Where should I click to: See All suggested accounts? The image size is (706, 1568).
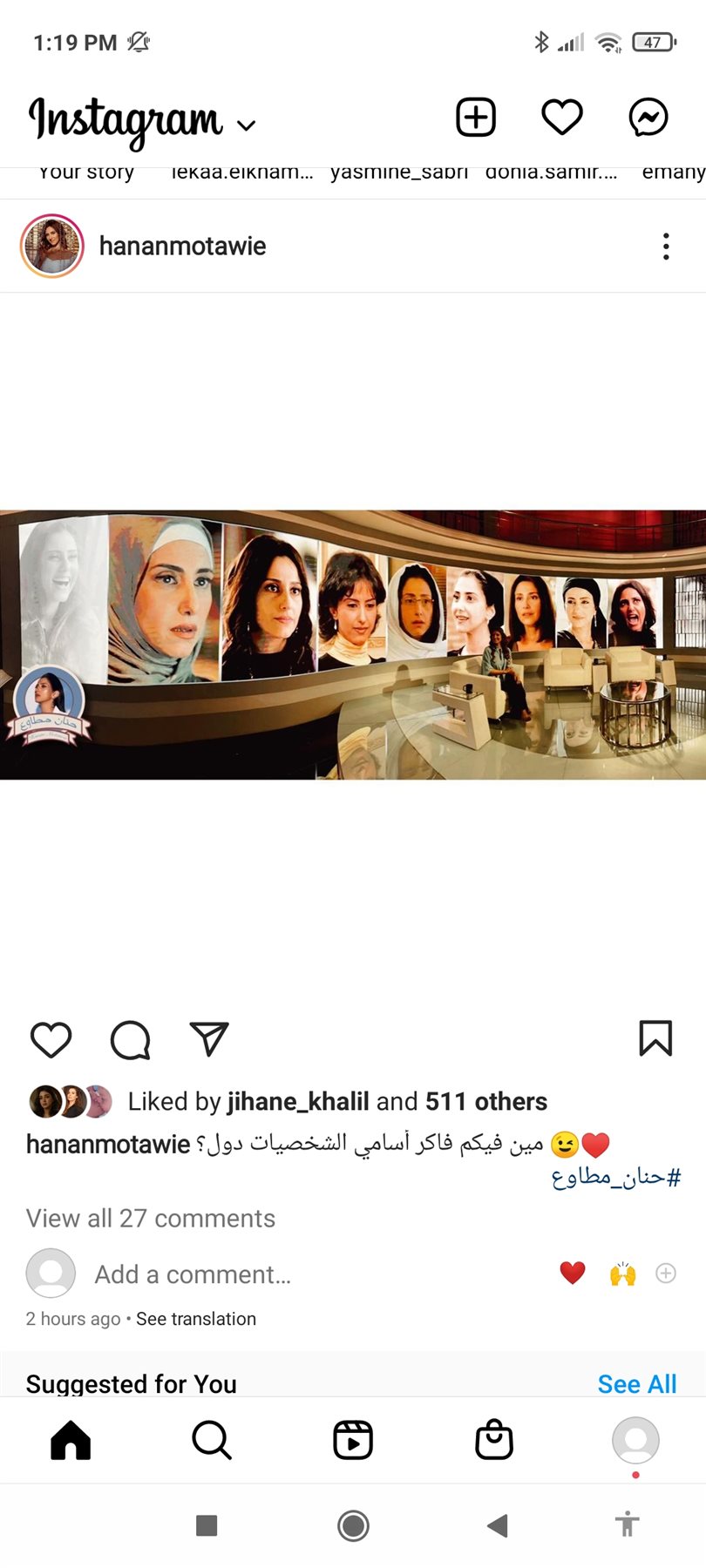(637, 1383)
